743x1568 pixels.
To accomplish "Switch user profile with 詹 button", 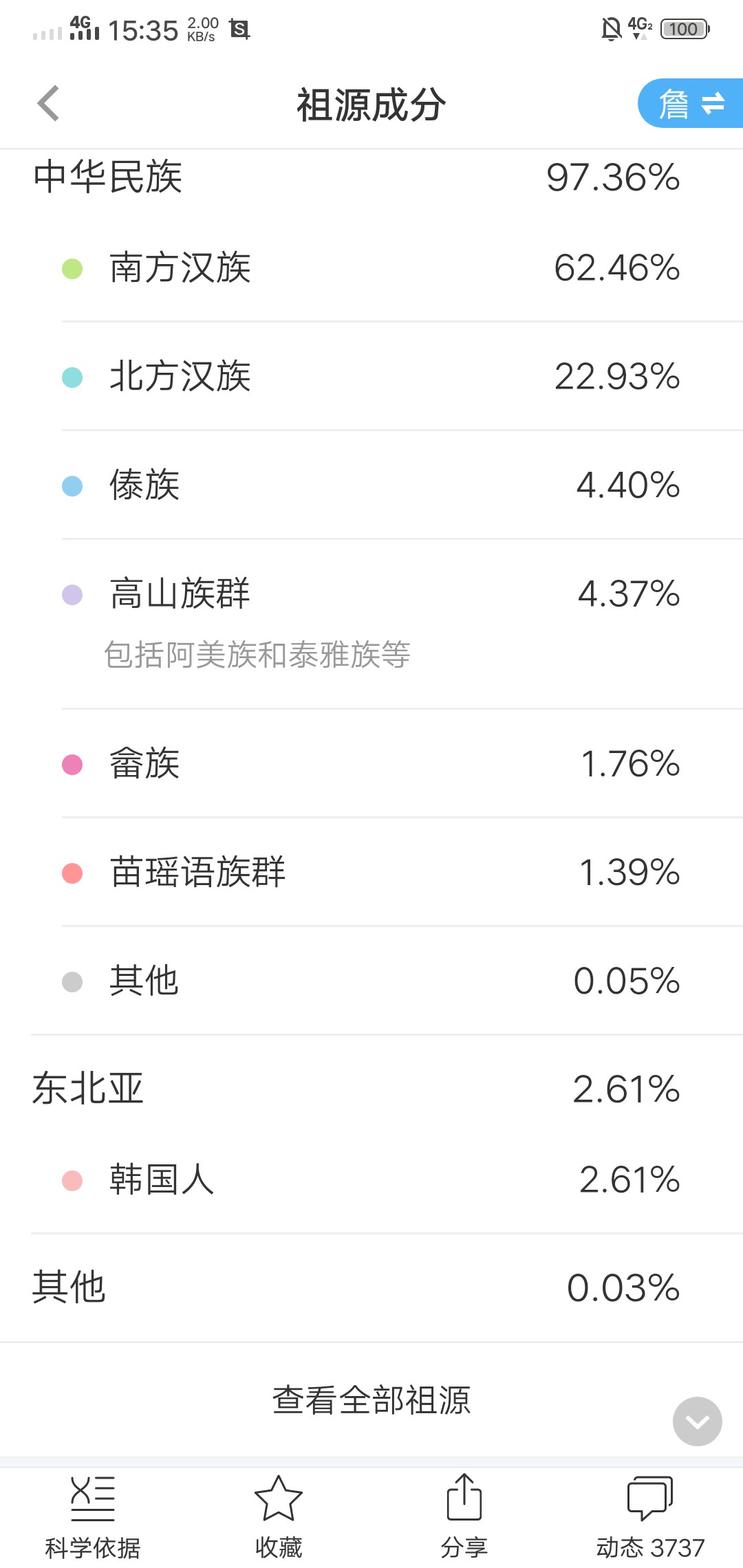I will point(691,104).
